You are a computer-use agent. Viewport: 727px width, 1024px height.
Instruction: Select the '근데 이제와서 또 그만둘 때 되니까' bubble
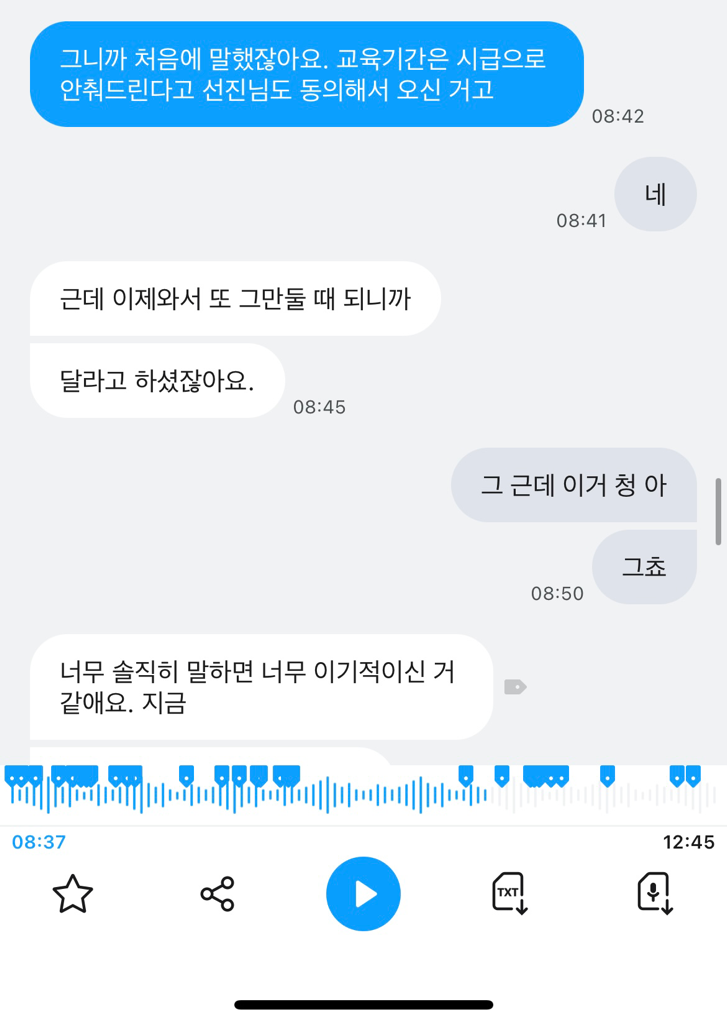coord(235,299)
